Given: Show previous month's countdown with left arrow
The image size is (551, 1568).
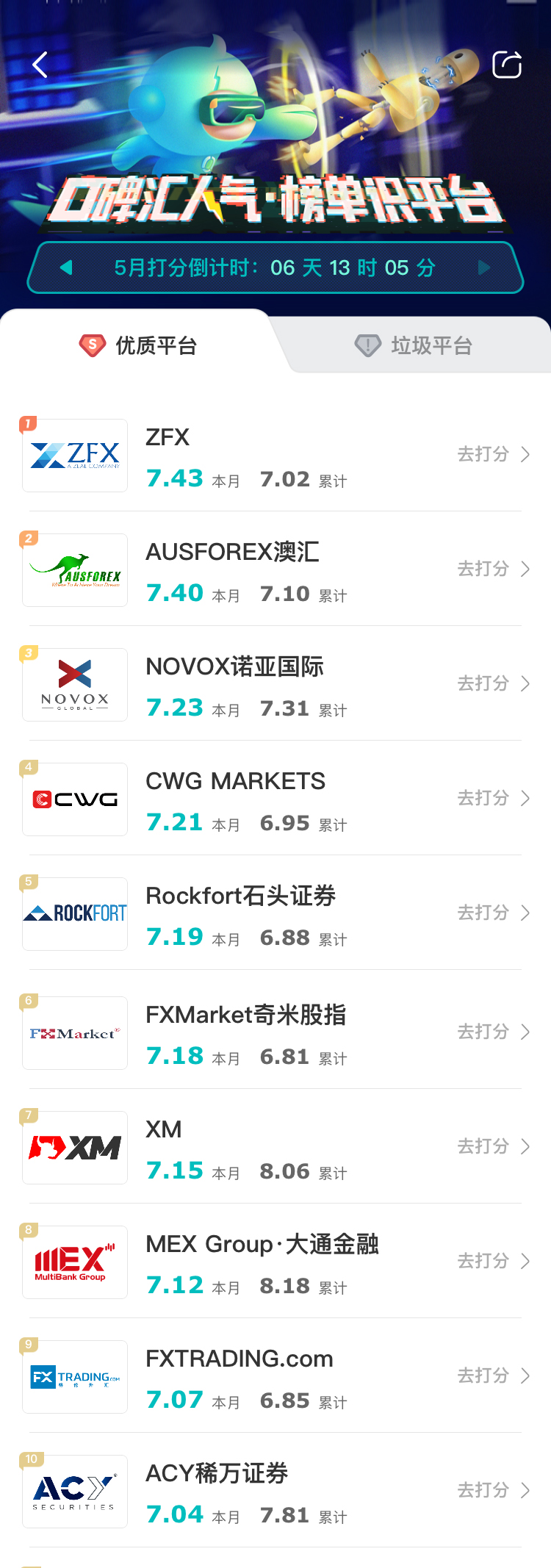Looking at the screenshot, I should pyautogui.click(x=66, y=267).
